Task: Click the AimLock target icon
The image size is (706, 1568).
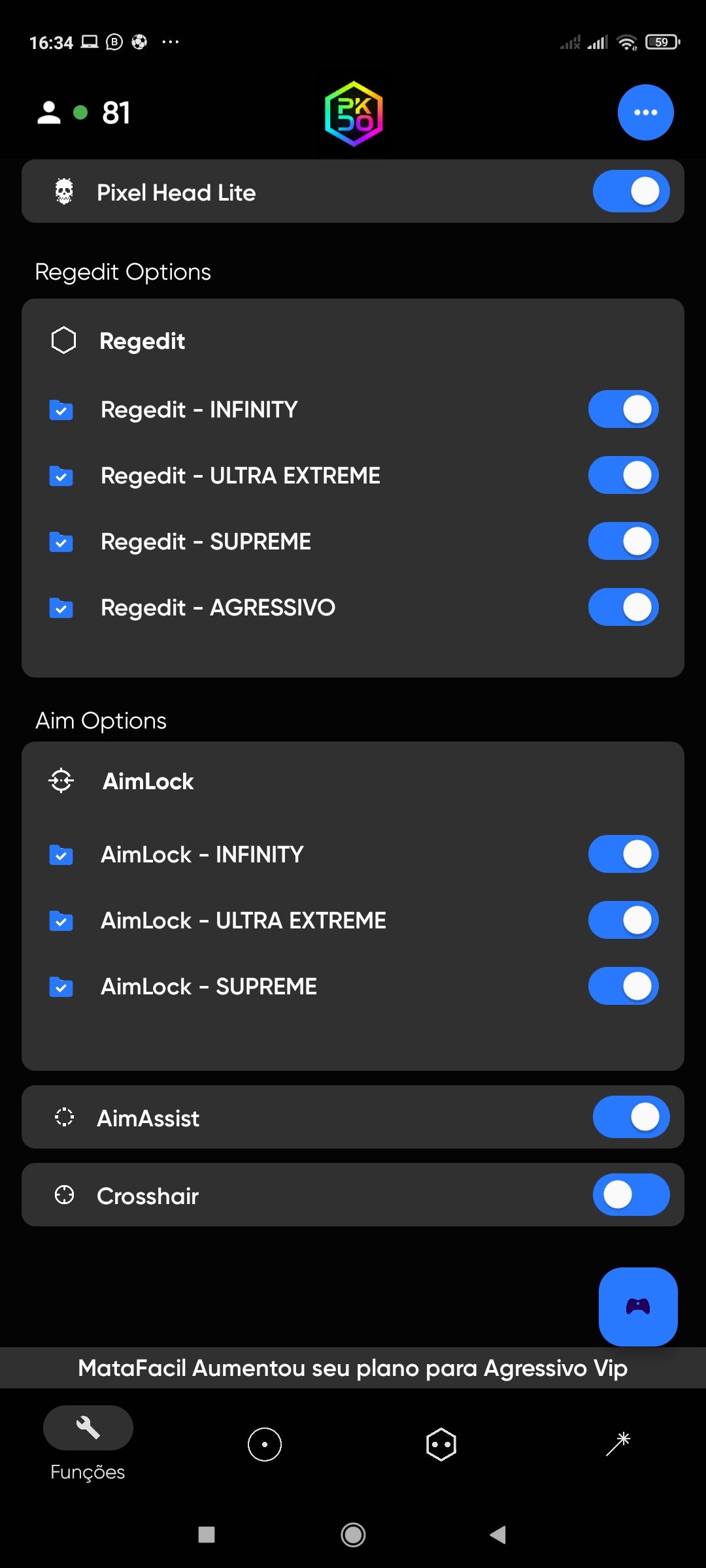Action: pyautogui.click(x=62, y=781)
